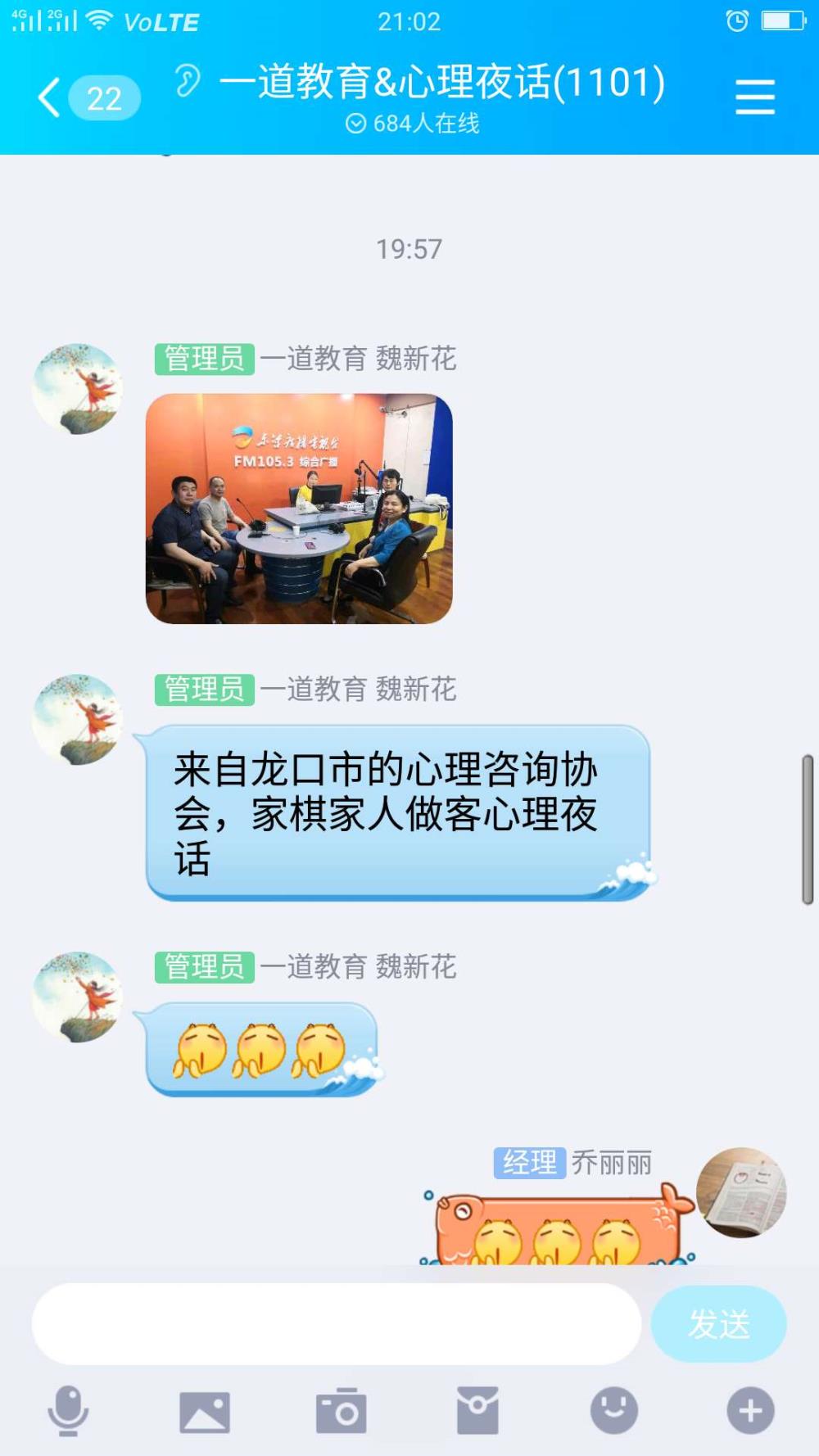
Task: Open more options plus button
Action: click(x=750, y=1410)
